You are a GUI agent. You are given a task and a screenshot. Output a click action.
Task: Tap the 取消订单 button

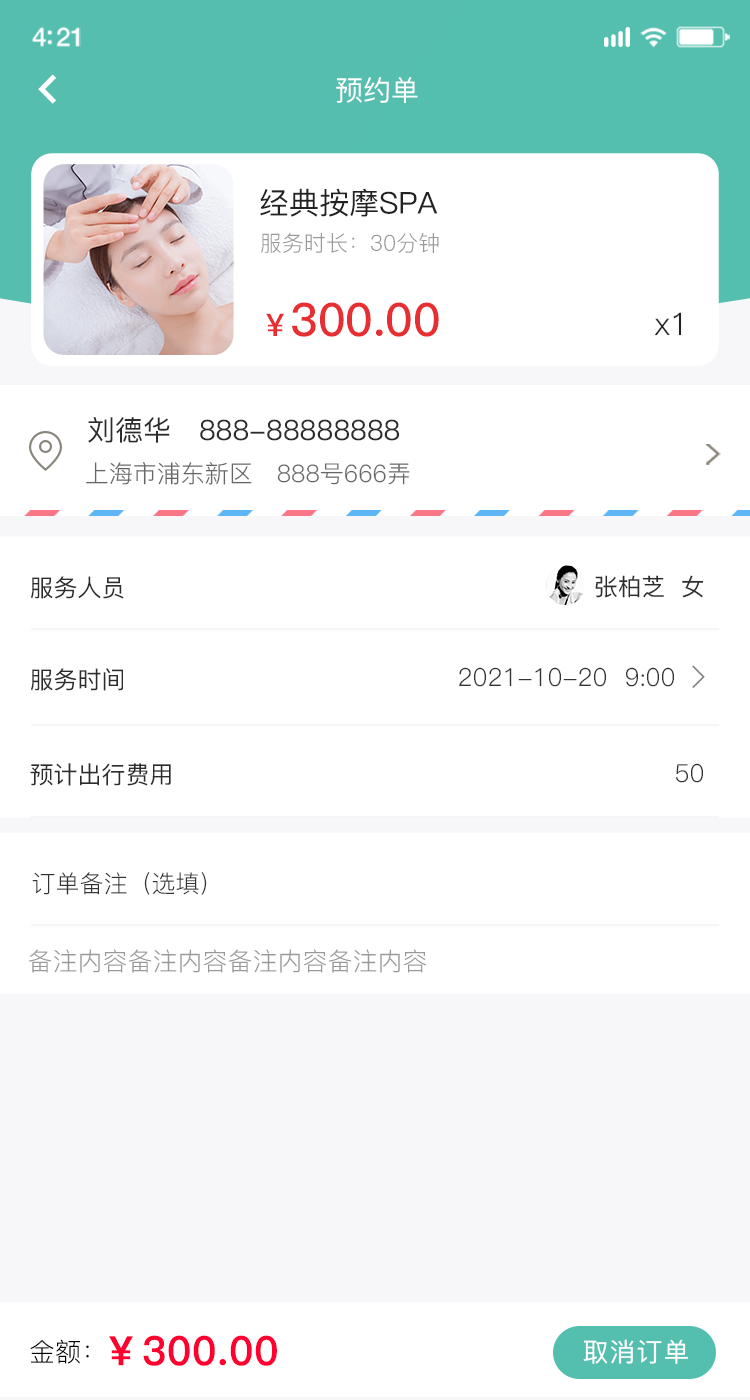(x=634, y=1352)
